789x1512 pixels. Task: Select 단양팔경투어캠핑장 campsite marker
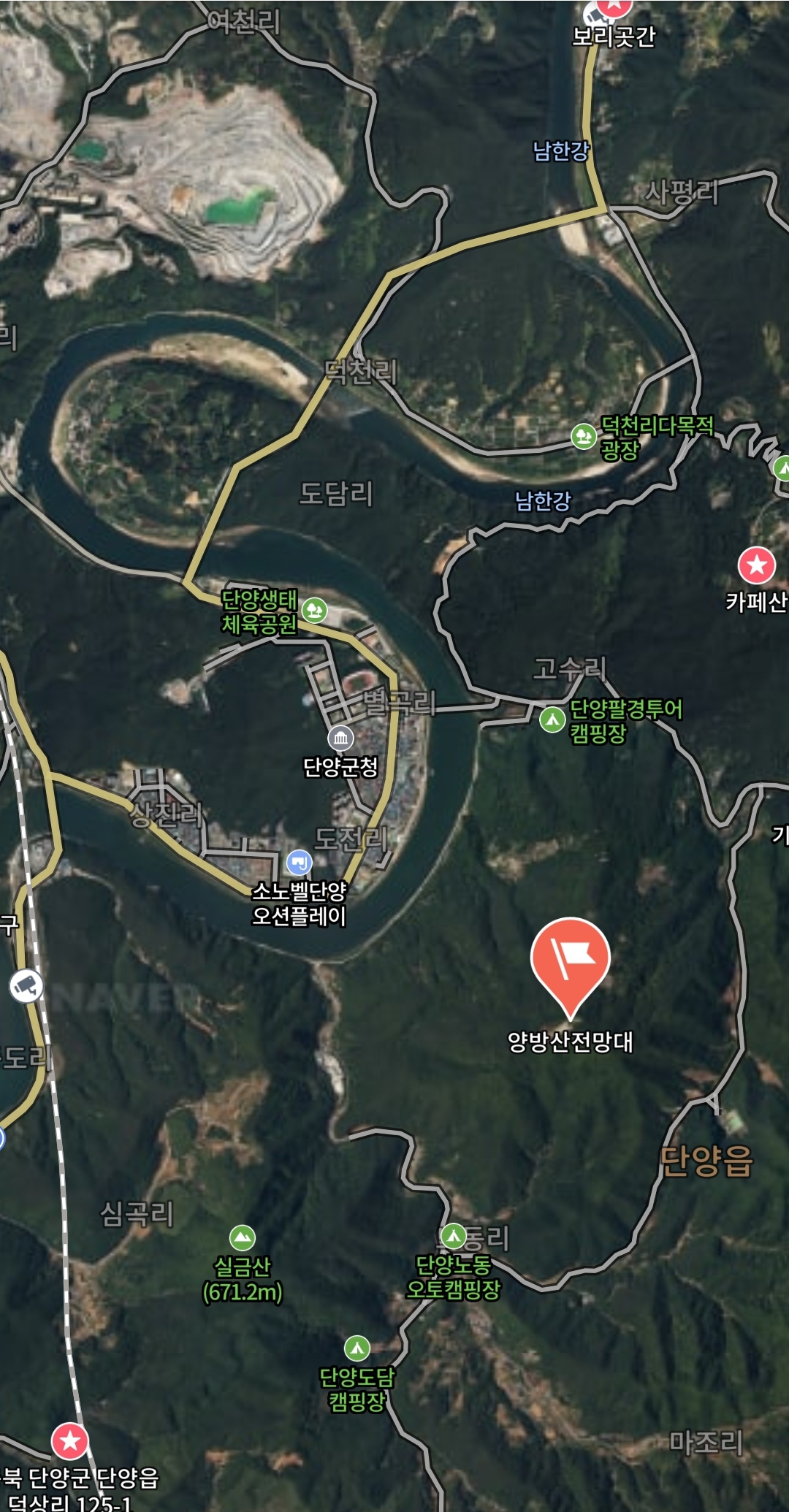552,719
